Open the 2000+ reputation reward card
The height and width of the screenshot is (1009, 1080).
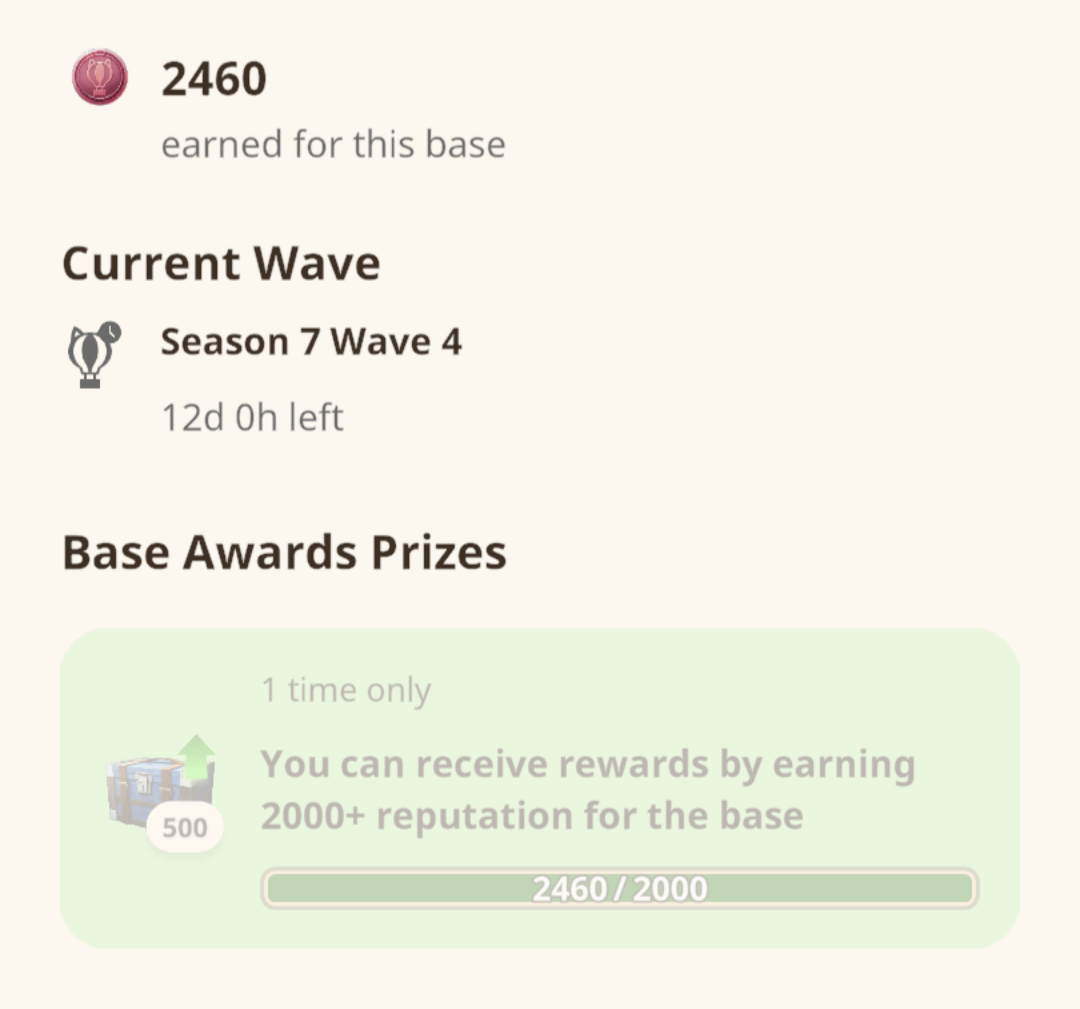pos(540,789)
